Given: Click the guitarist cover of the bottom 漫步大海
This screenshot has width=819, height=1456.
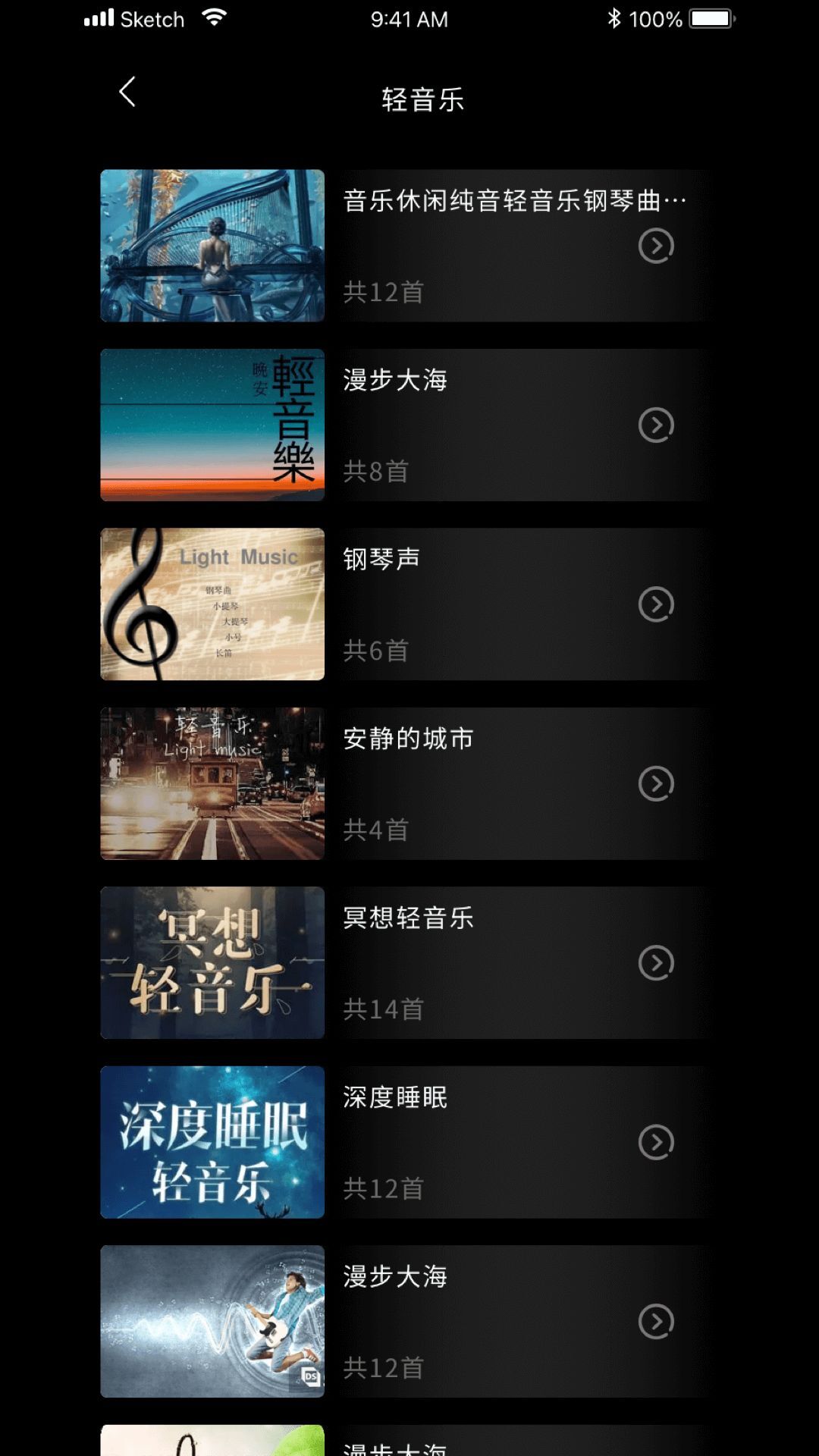Looking at the screenshot, I should coord(212,1322).
